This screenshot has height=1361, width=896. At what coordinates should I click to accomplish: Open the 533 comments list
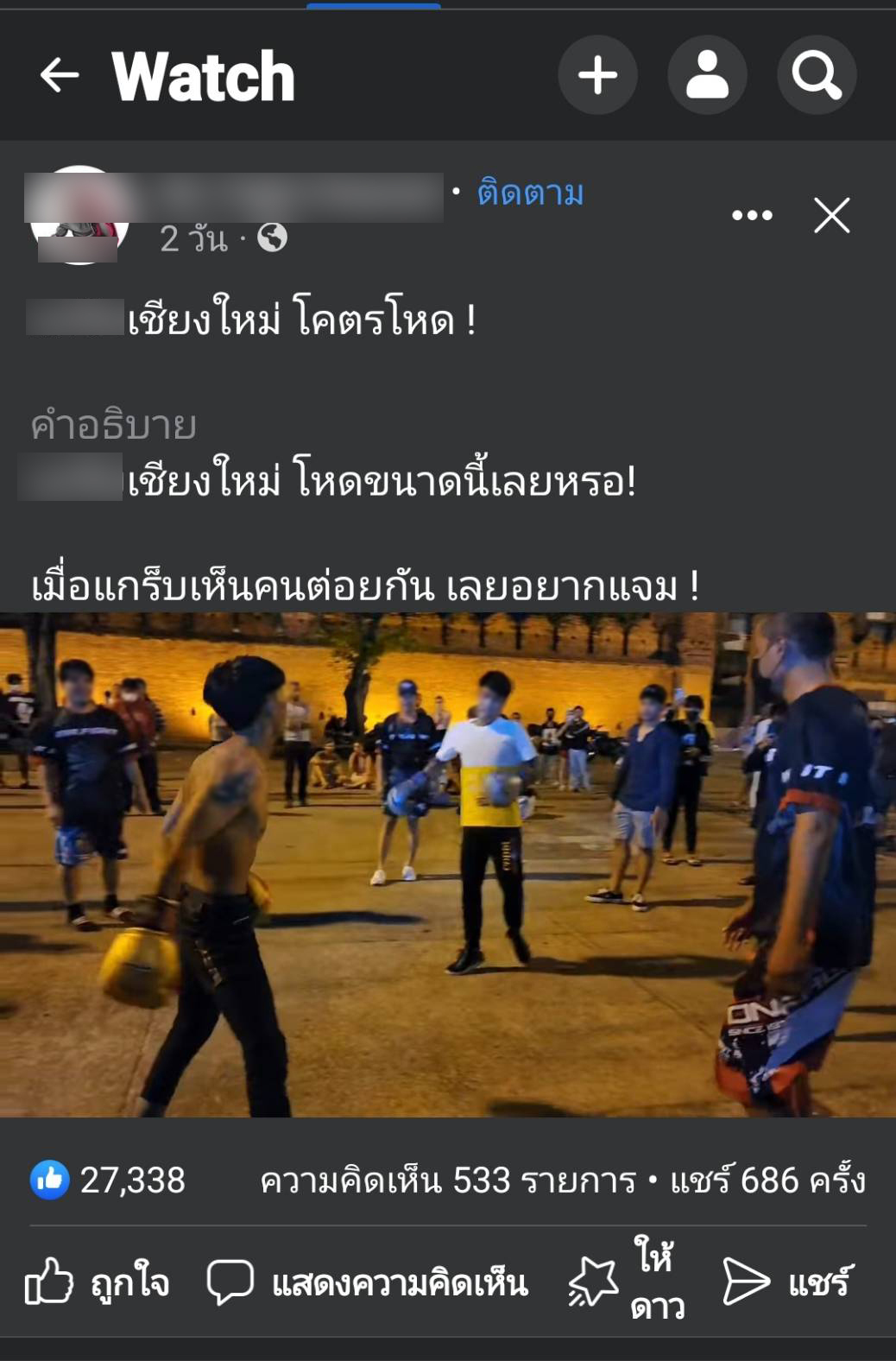pos(447,1180)
